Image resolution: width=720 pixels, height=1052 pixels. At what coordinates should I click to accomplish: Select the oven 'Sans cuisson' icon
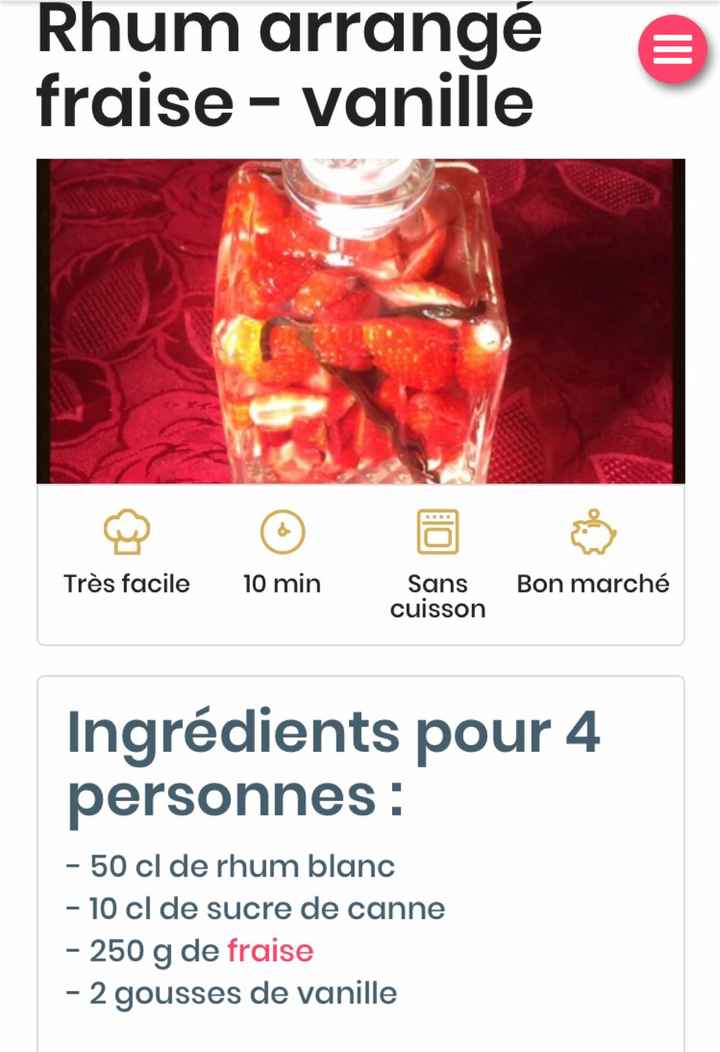coord(437,531)
